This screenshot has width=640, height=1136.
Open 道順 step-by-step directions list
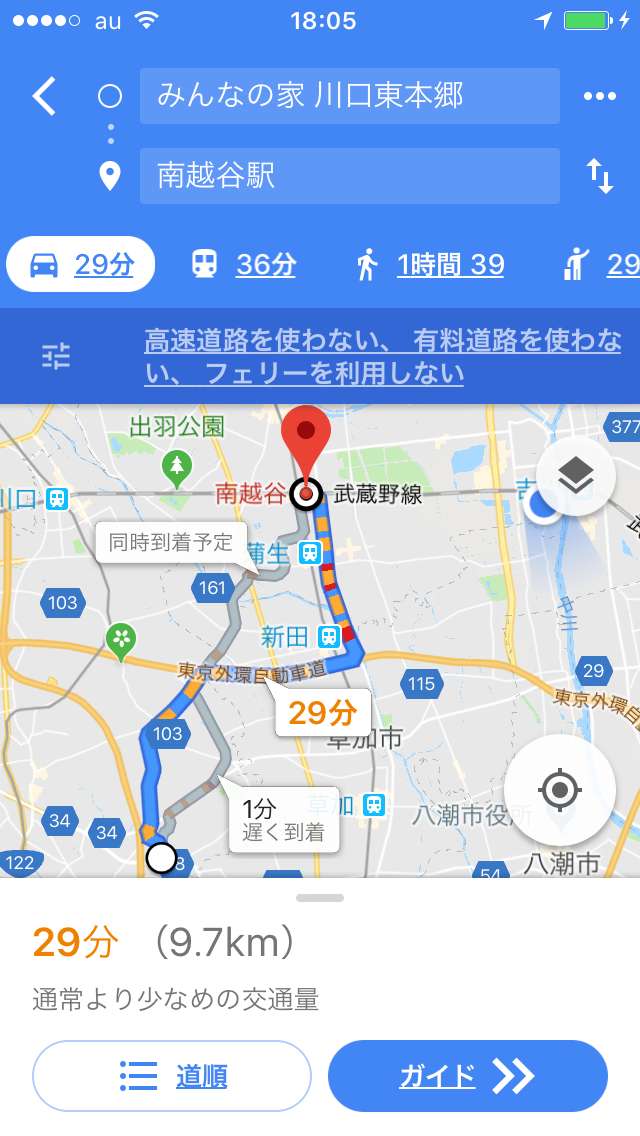pos(172,1076)
